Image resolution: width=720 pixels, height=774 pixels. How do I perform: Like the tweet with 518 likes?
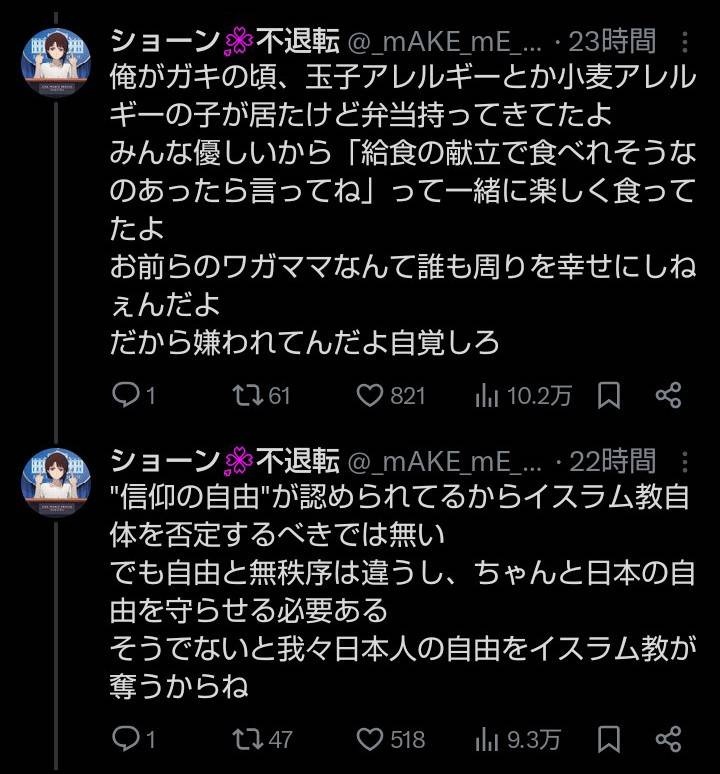tap(372, 739)
